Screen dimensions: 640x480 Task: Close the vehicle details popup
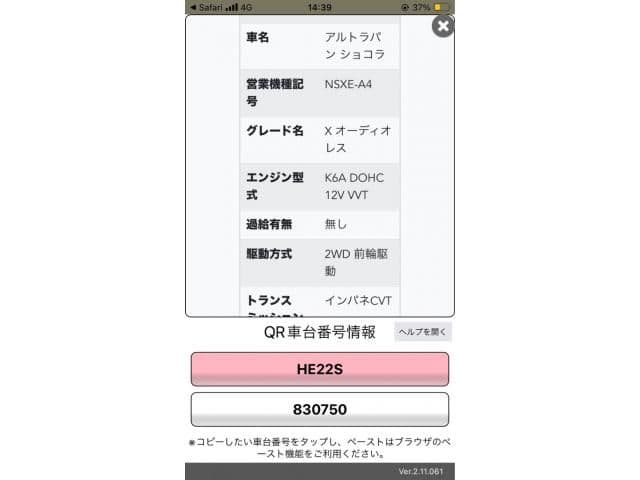click(442, 26)
